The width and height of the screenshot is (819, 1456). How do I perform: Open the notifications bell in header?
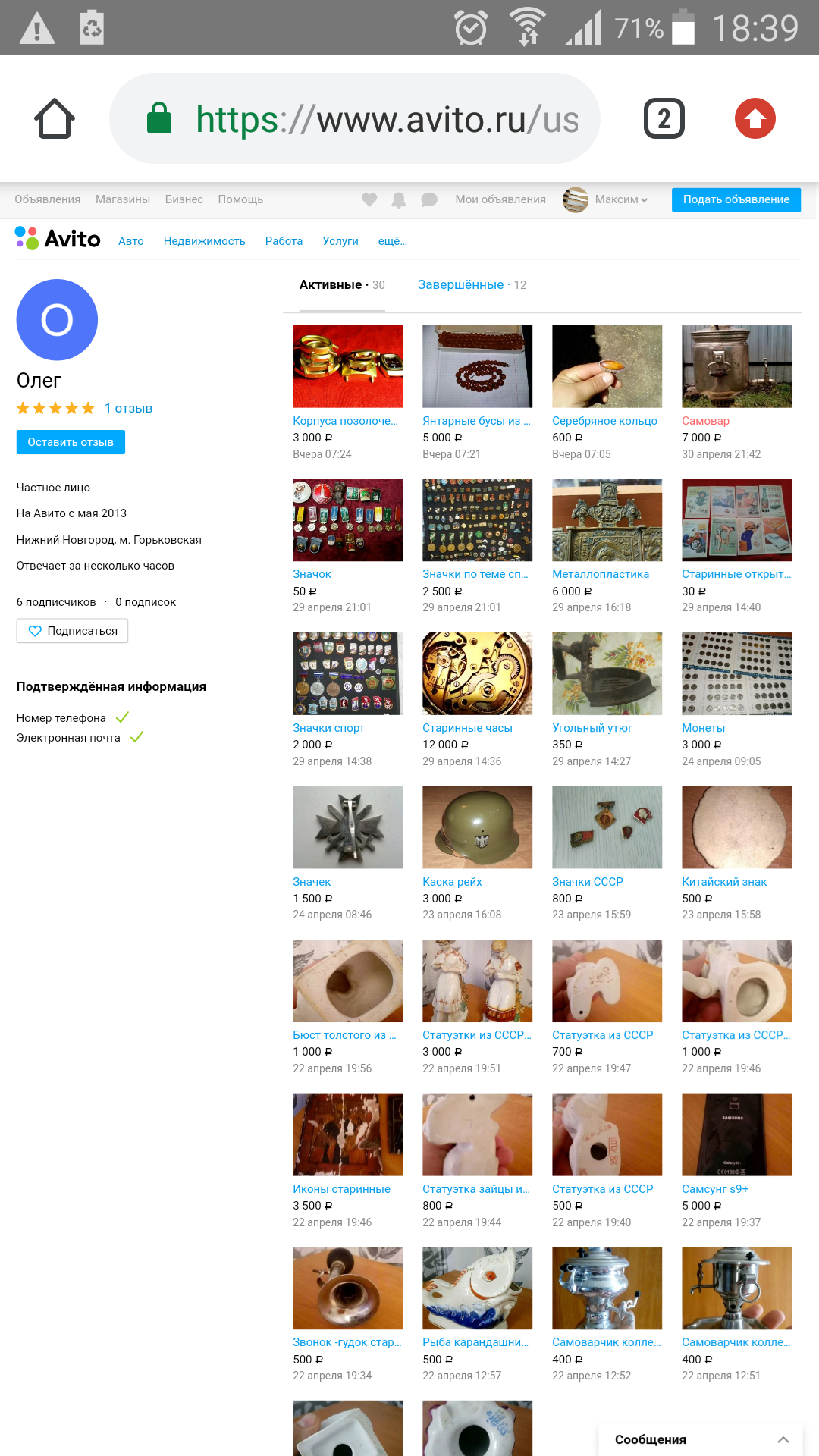click(399, 199)
